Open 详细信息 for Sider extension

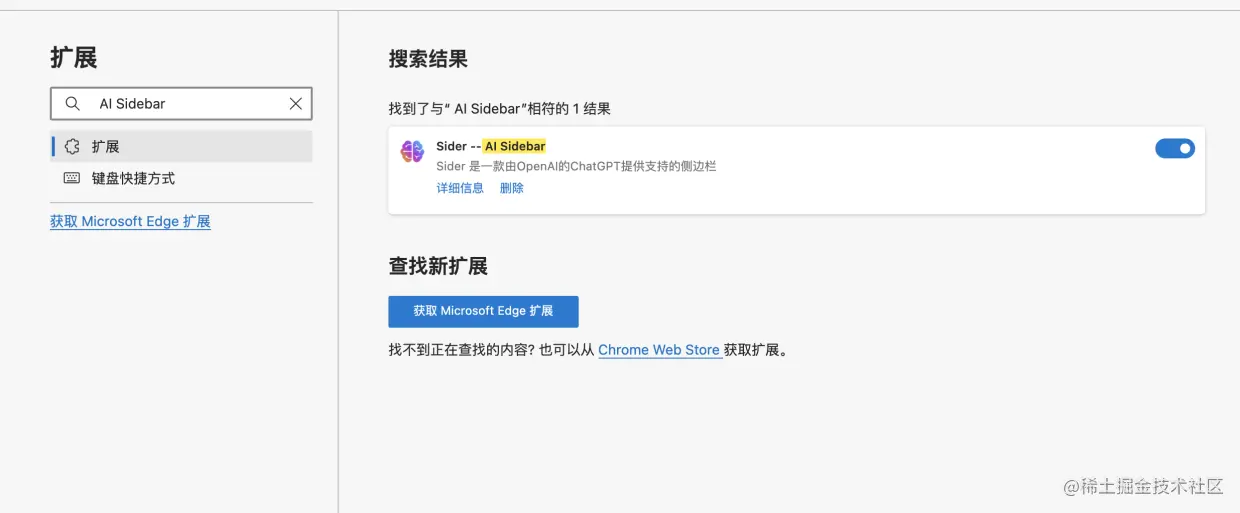click(460, 188)
